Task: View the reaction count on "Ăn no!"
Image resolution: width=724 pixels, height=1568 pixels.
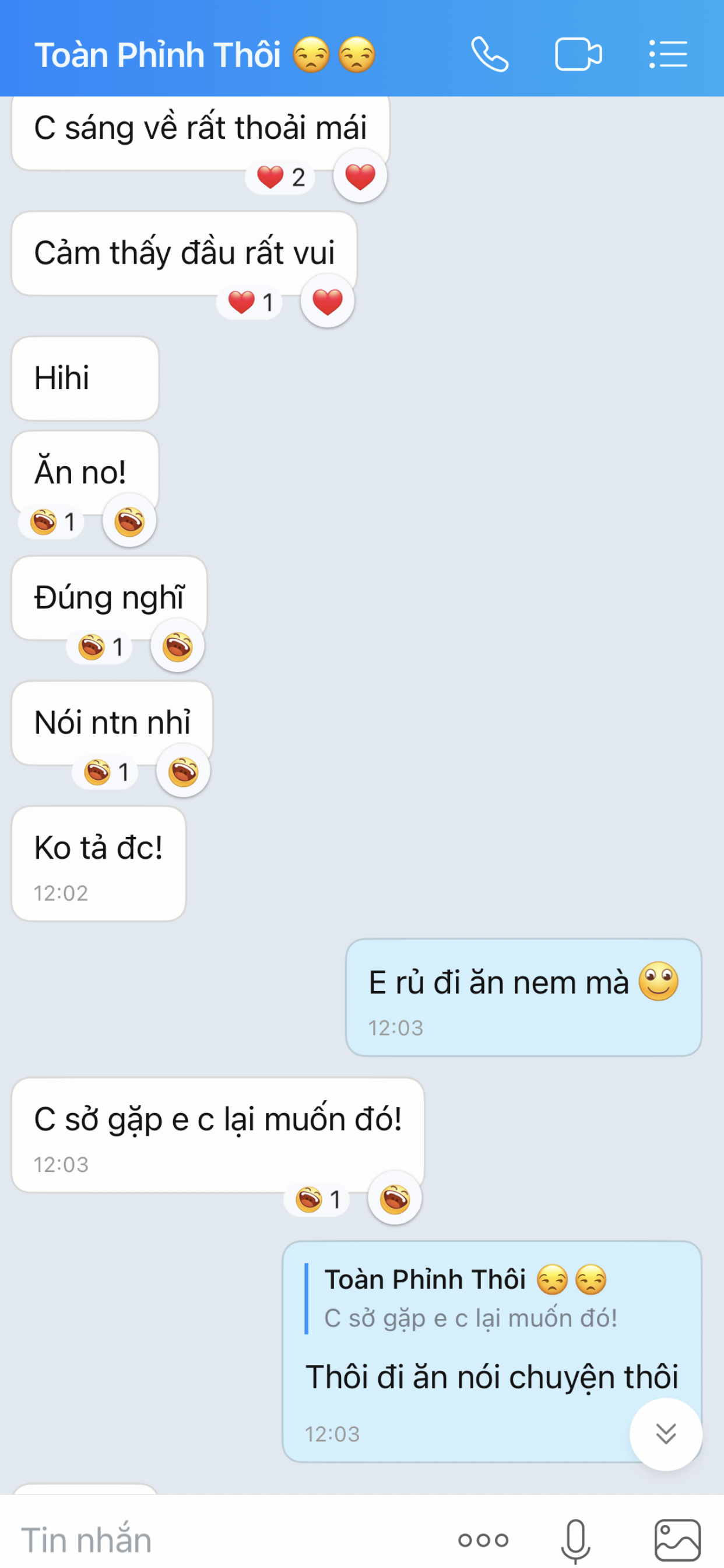Action: [52, 521]
